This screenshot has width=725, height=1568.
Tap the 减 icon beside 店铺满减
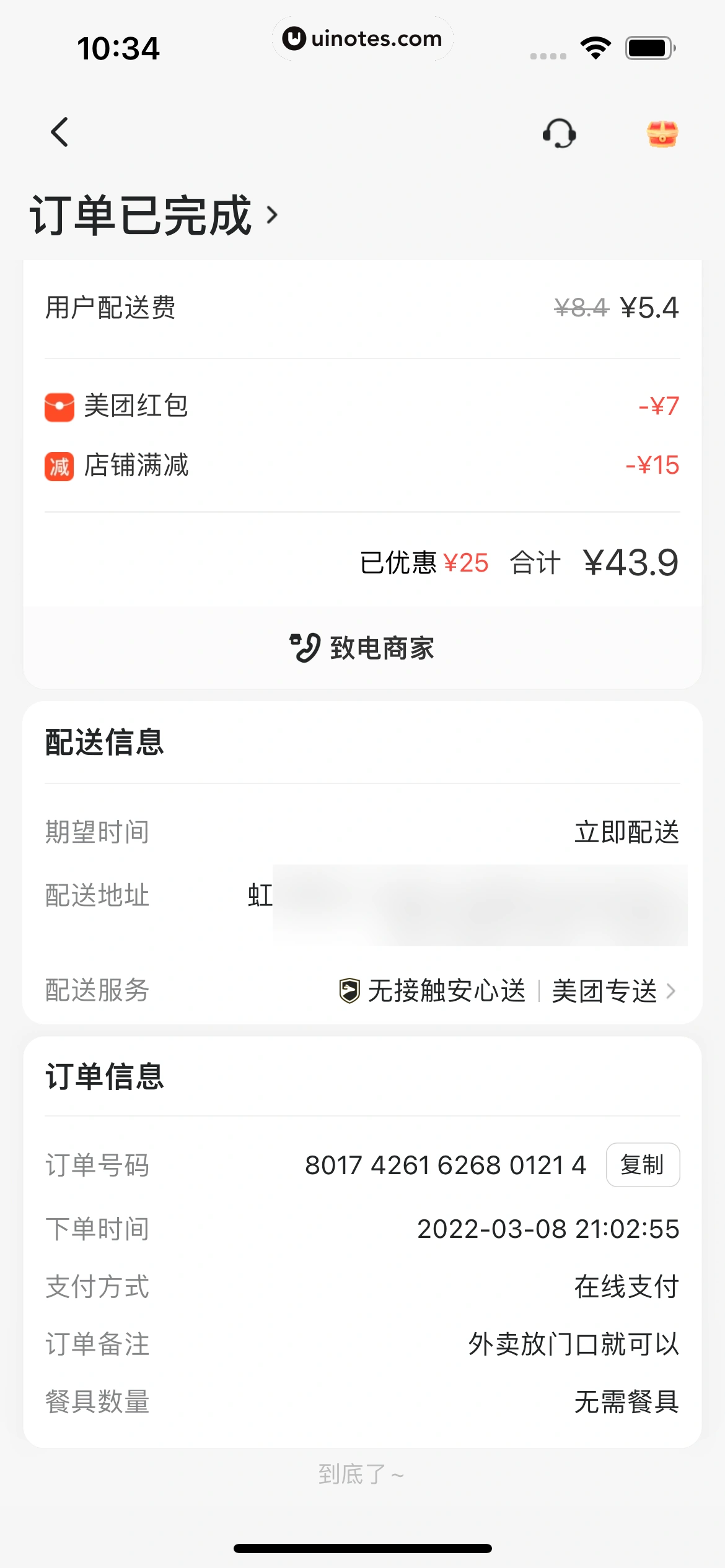pyautogui.click(x=58, y=466)
